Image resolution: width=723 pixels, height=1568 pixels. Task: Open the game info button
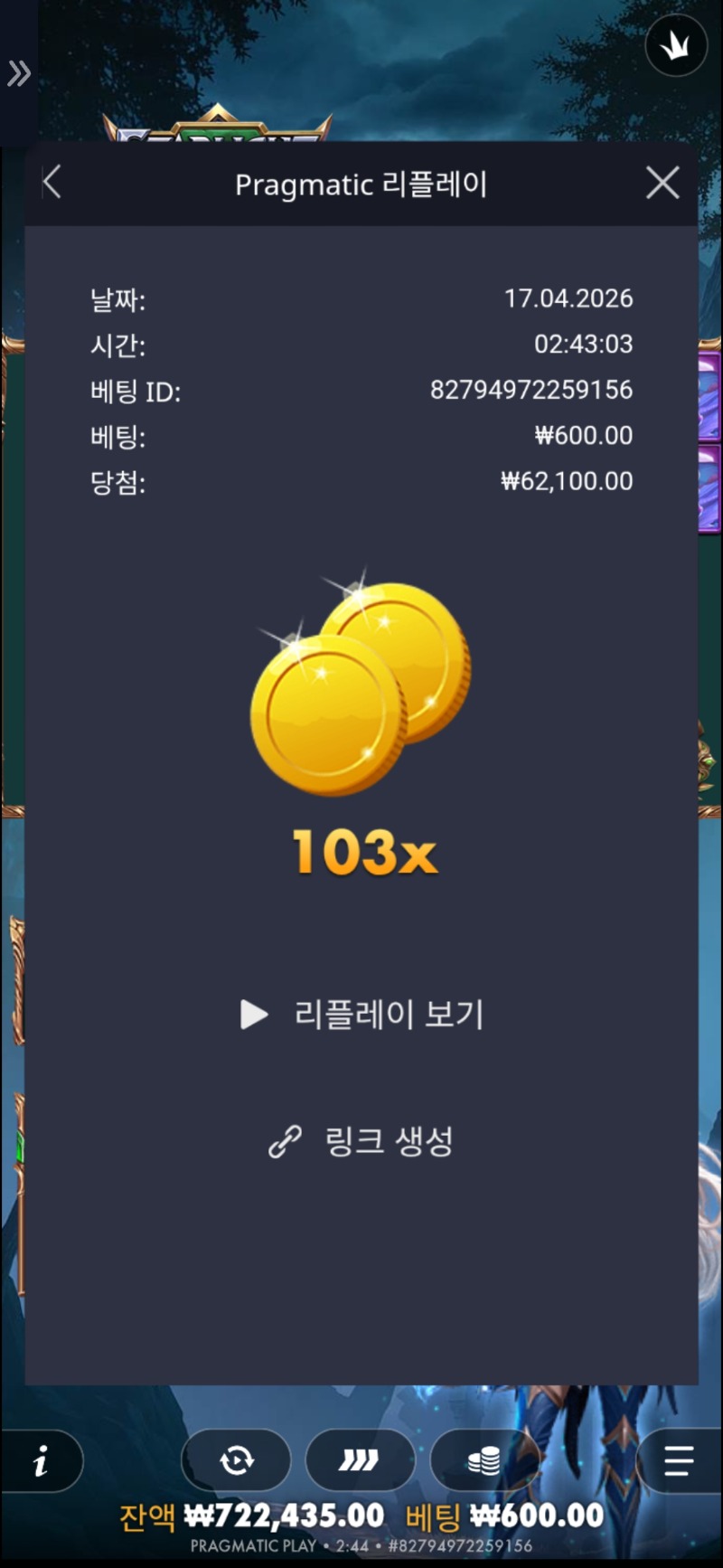[41, 1460]
